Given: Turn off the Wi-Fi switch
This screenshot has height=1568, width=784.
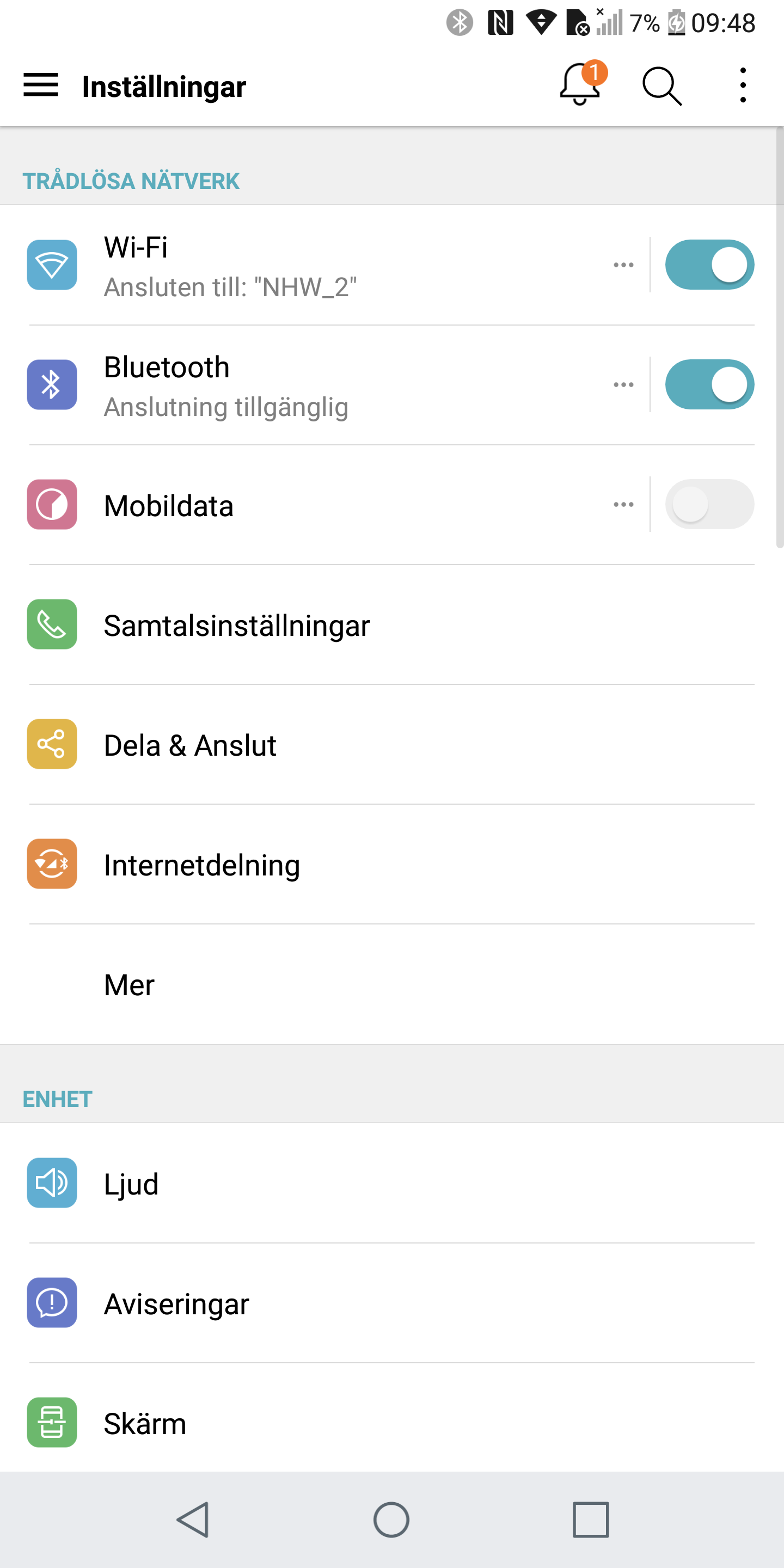Looking at the screenshot, I should (709, 265).
